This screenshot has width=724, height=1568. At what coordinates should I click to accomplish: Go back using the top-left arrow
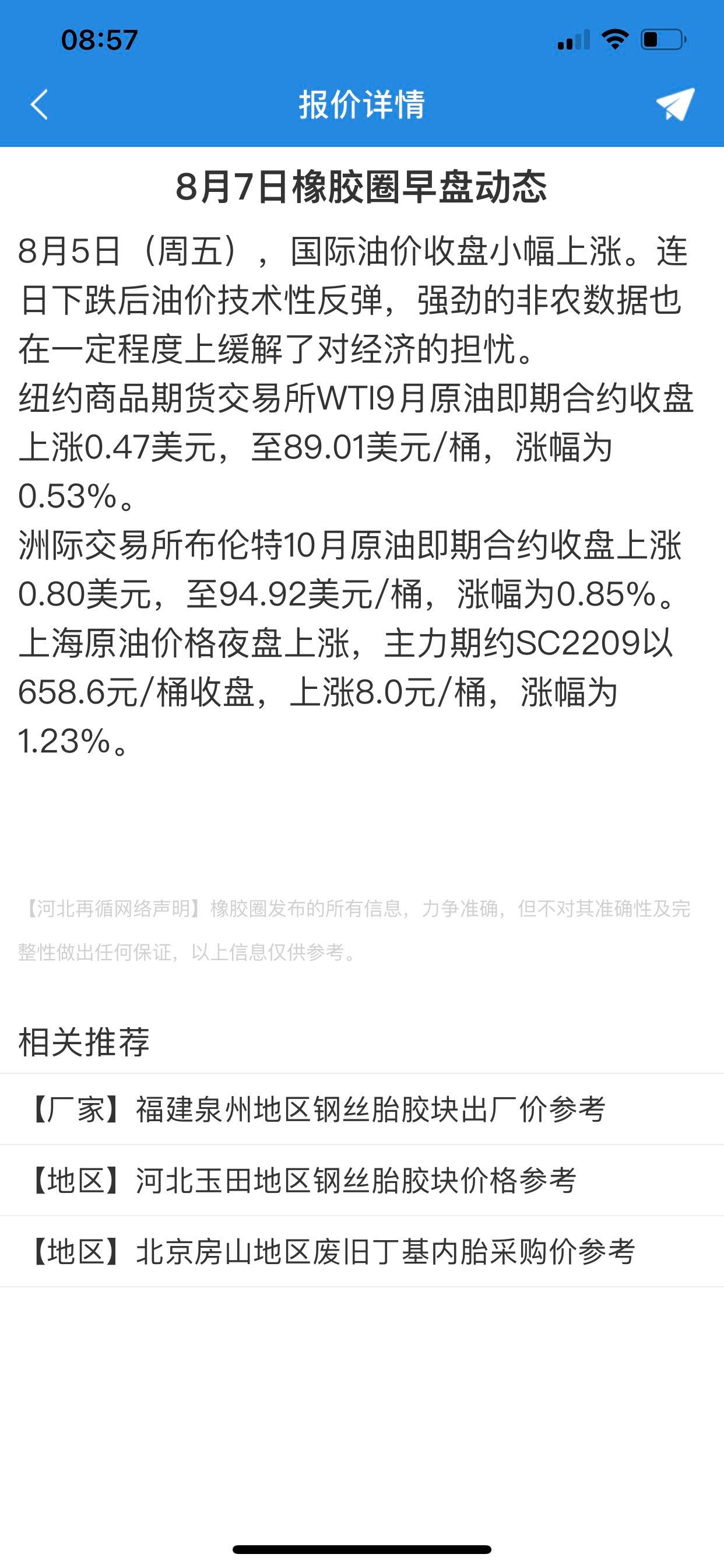[x=39, y=104]
